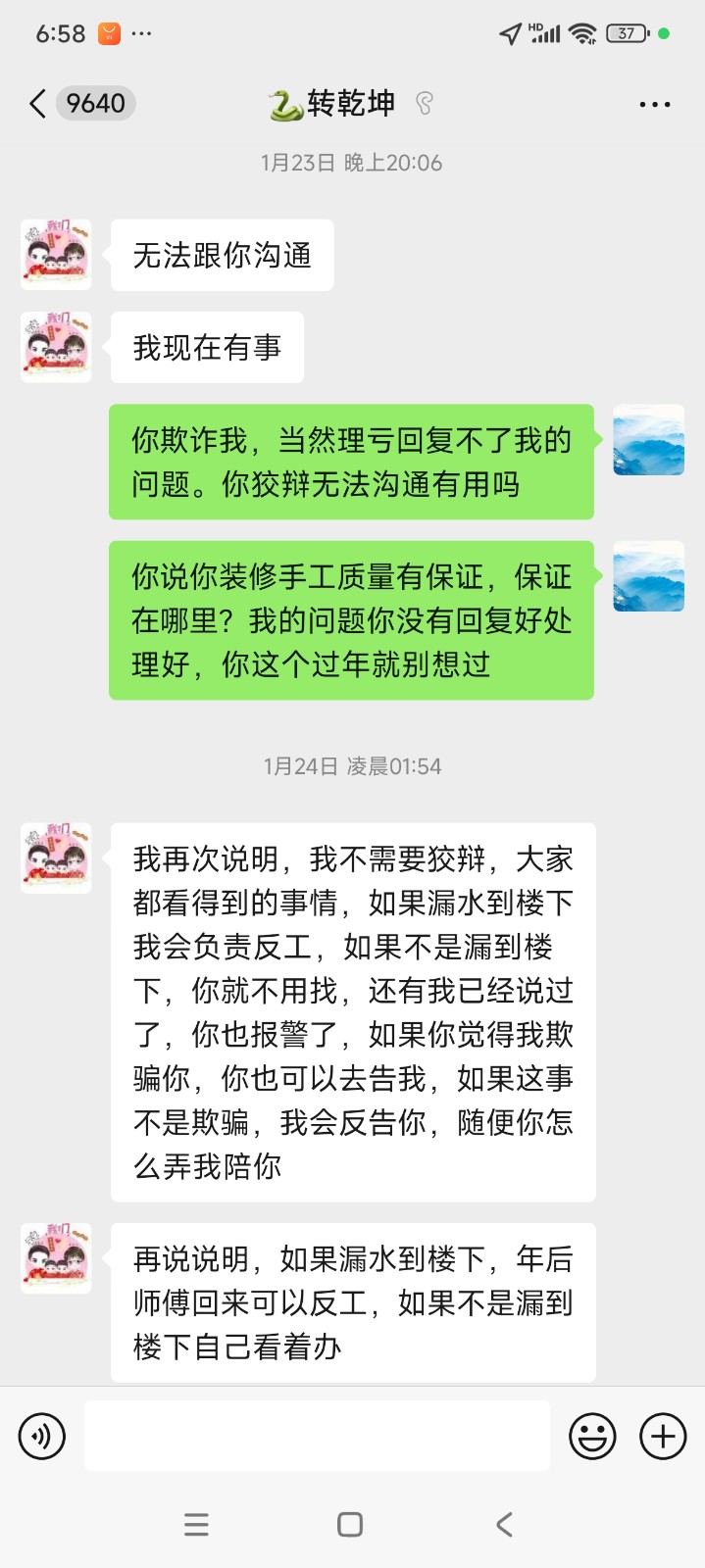
Task: Tap my avatar beside 你欺诈我 message
Action: coord(648,440)
